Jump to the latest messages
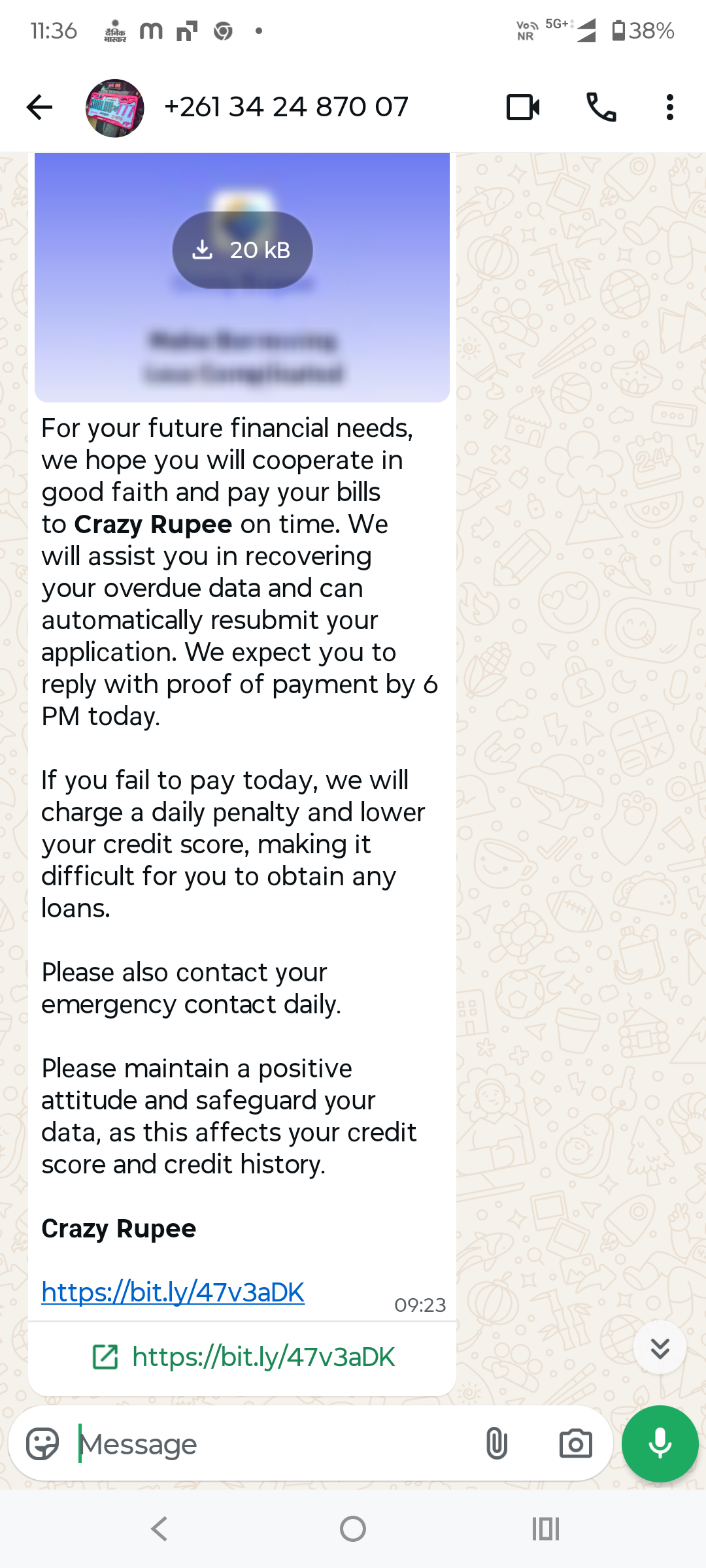 click(x=660, y=1347)
